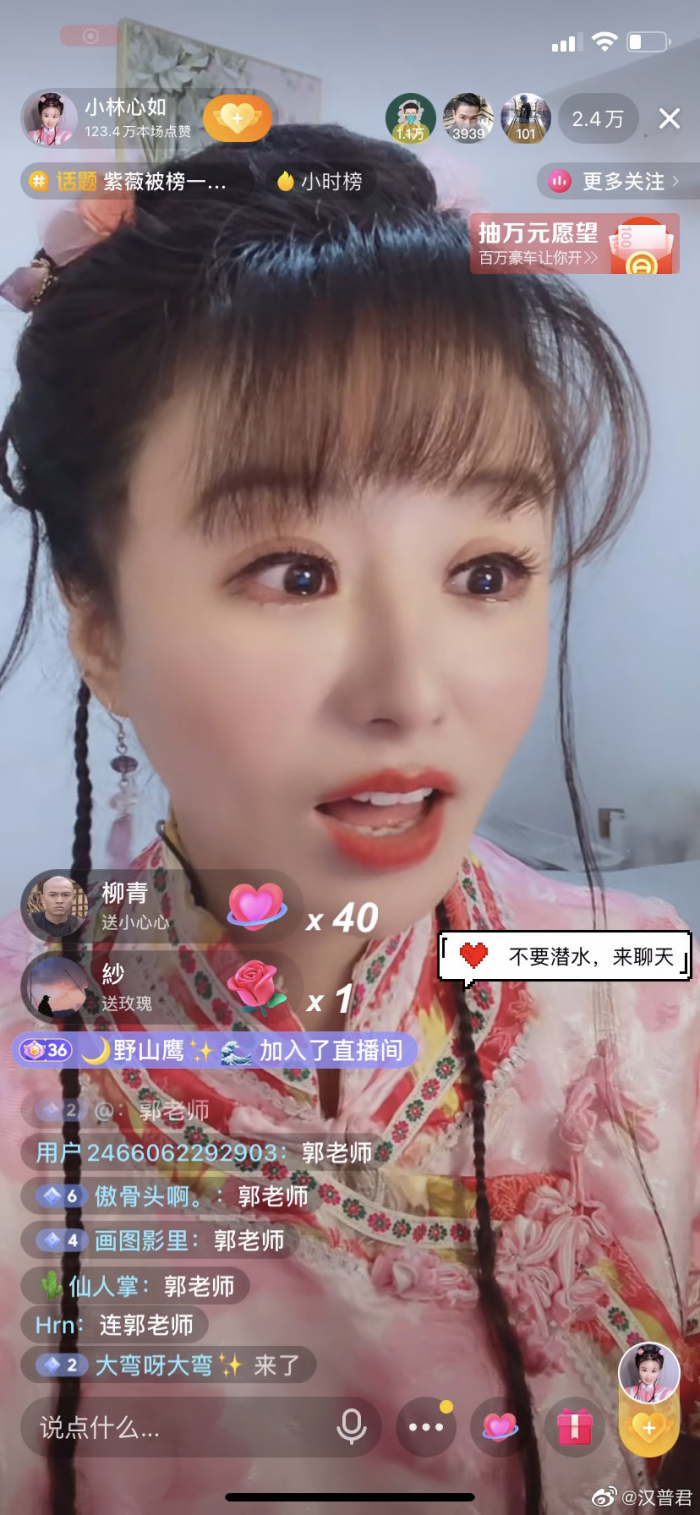
Task: View the top viewer with 1.1万
Action: coord(410,118)
